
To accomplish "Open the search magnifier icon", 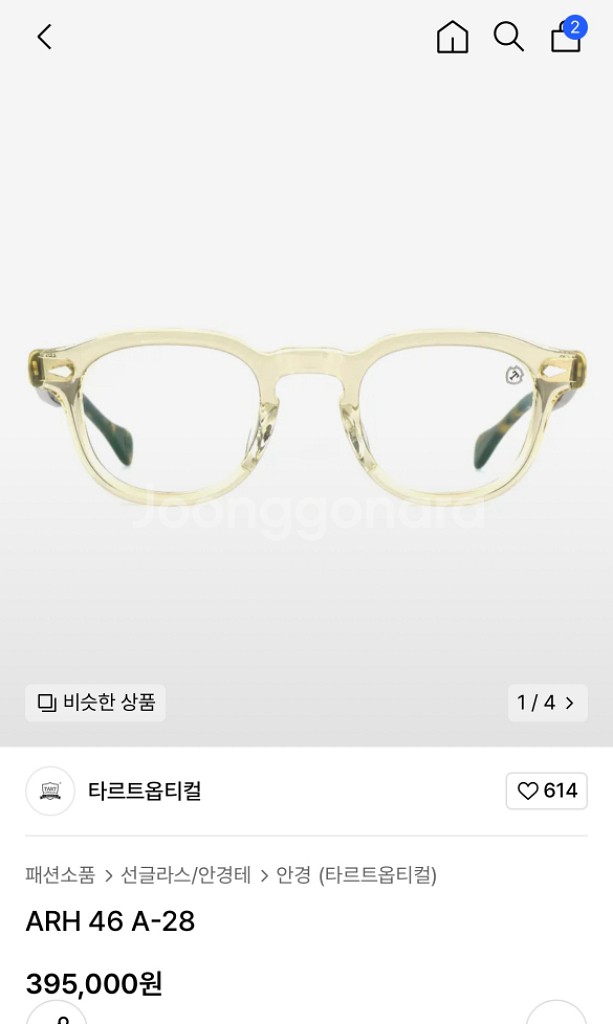I will pos(509,37).
